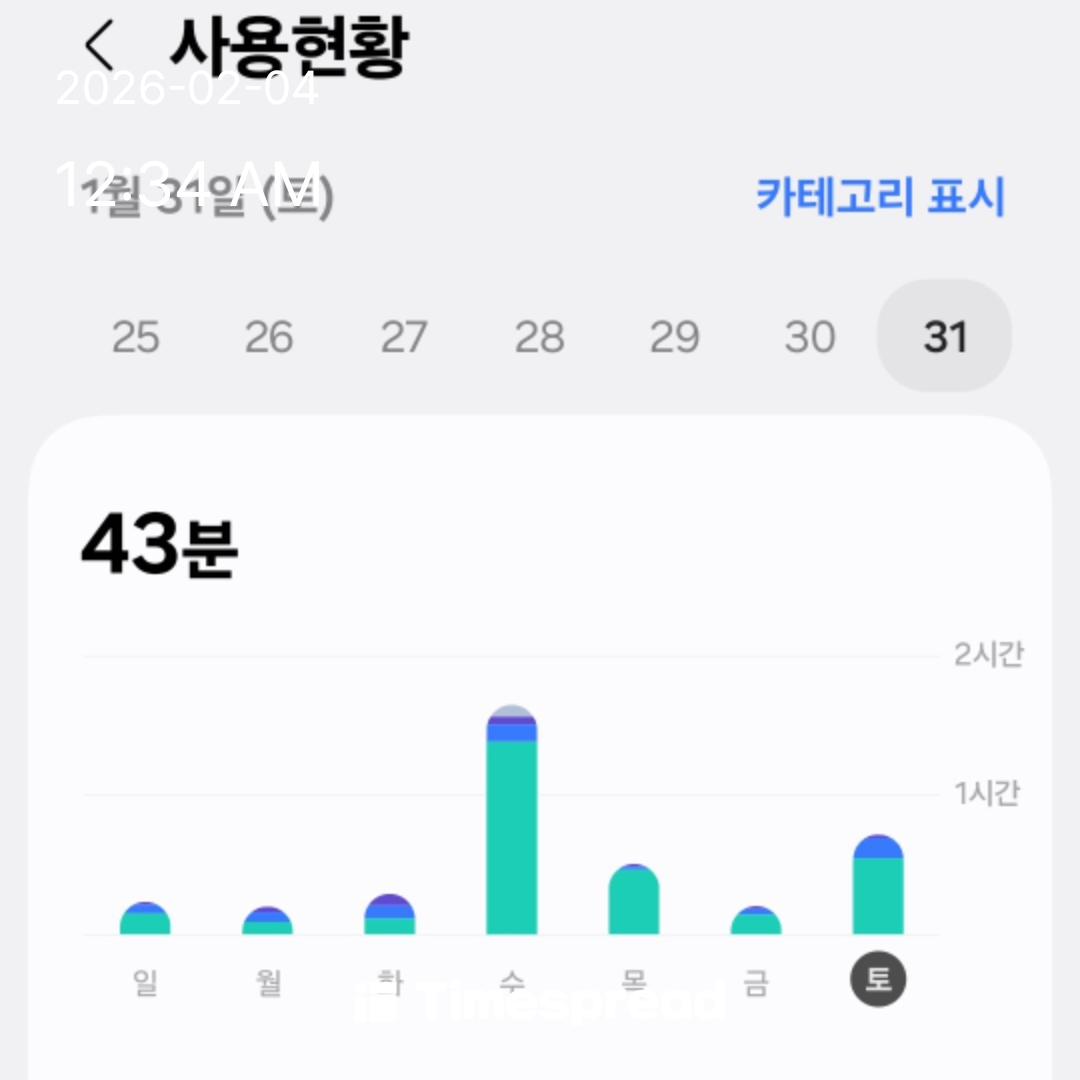The image size is (1080, 1080).
Task: Select date 27
Action: 403,337
